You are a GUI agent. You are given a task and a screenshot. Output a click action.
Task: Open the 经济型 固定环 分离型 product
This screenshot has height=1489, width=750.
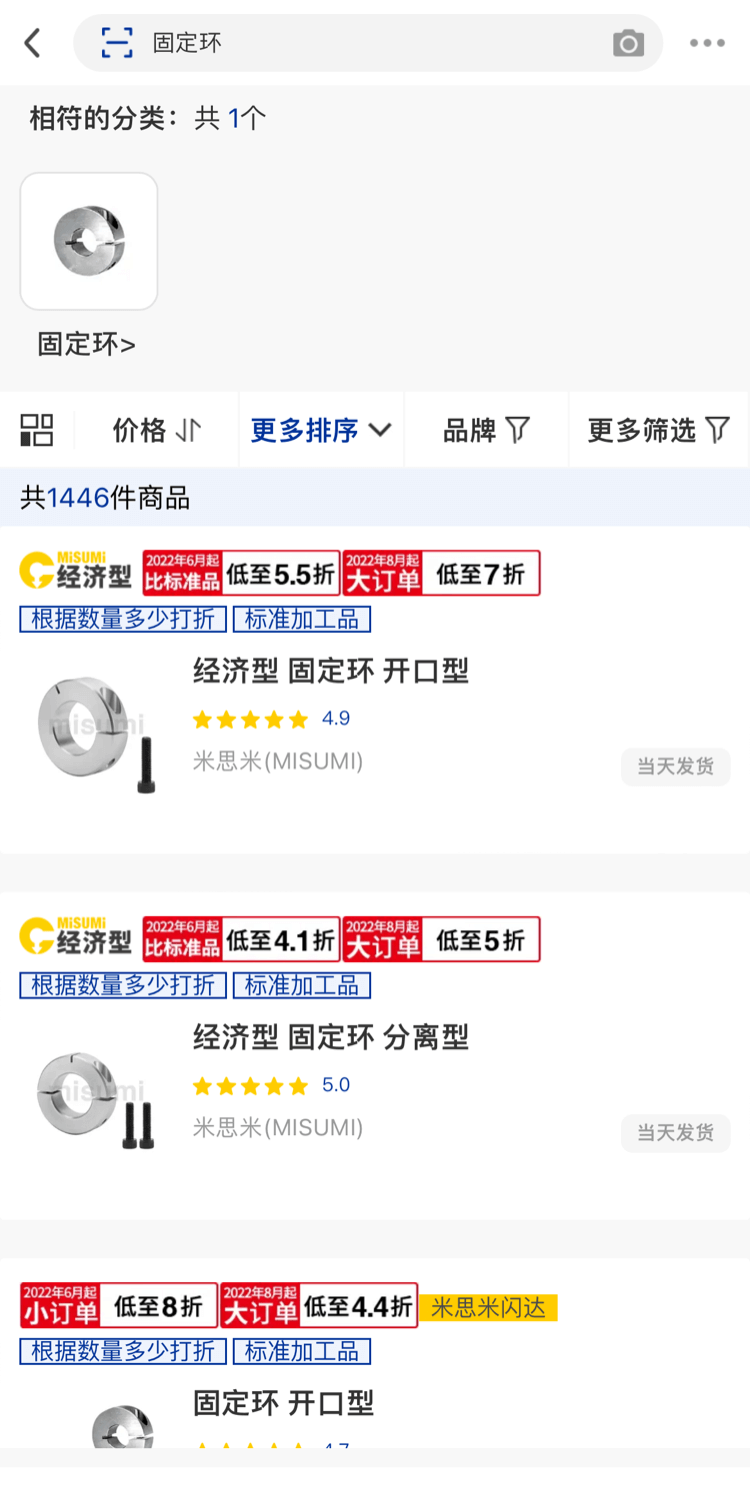click(x=330, y=1037)
